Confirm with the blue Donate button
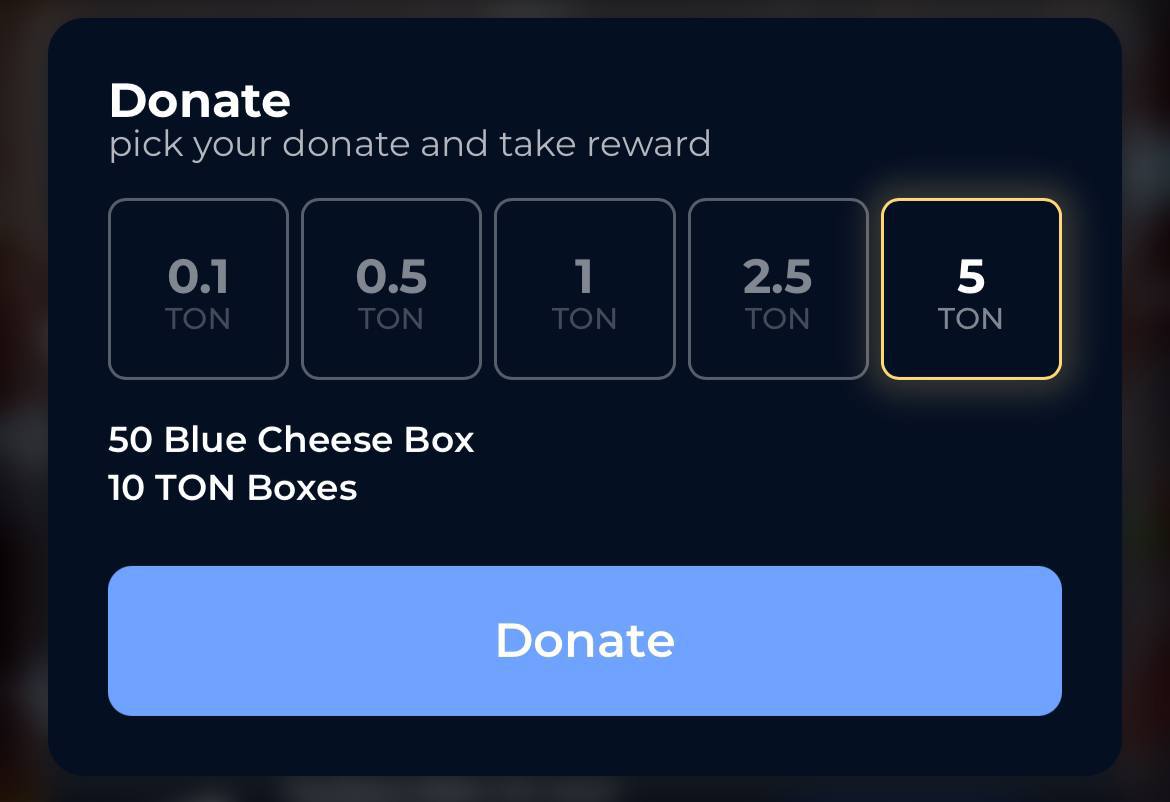This screenshot has width=1170, height=802. tap(585, 641)
